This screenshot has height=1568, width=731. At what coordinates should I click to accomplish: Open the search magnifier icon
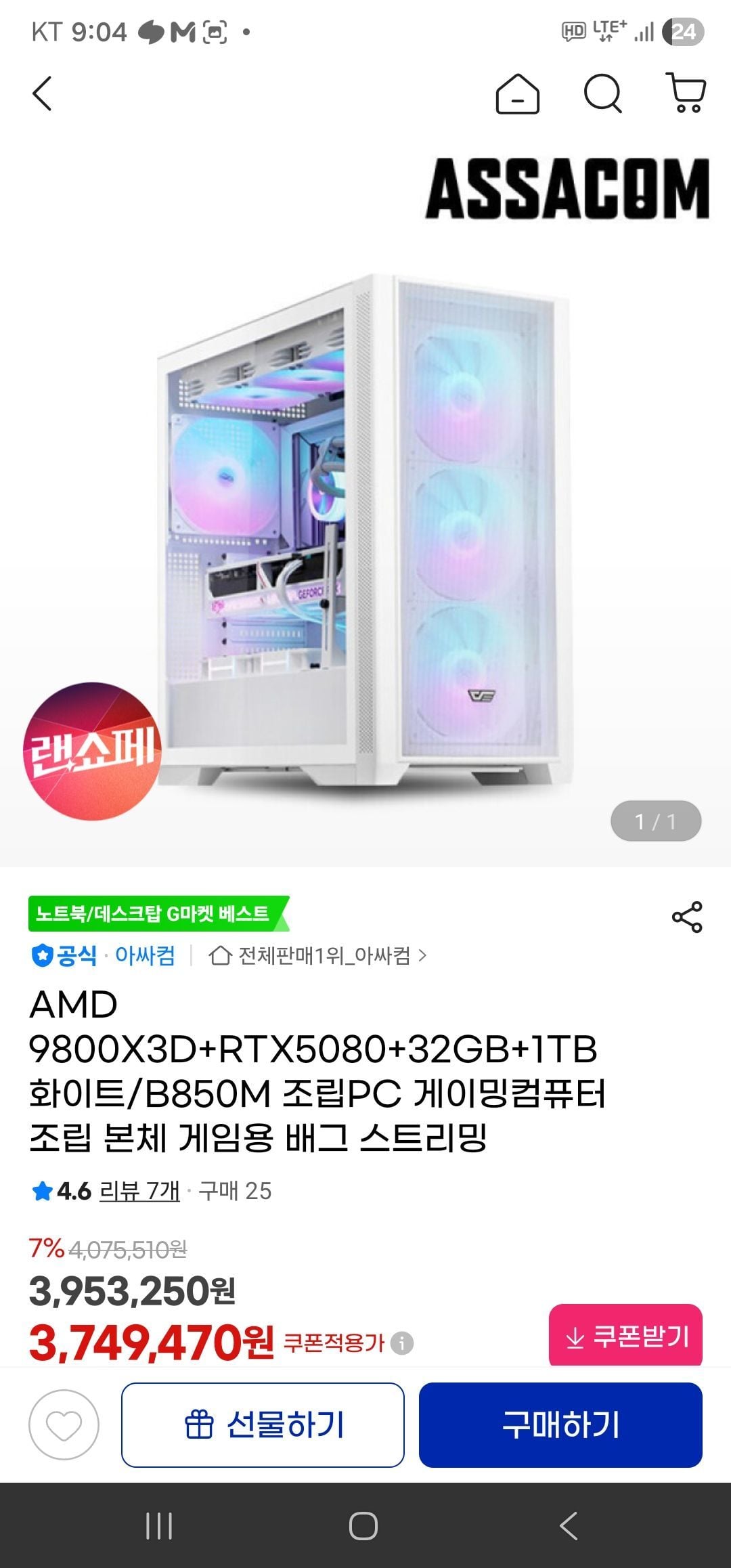coord(602,93)
